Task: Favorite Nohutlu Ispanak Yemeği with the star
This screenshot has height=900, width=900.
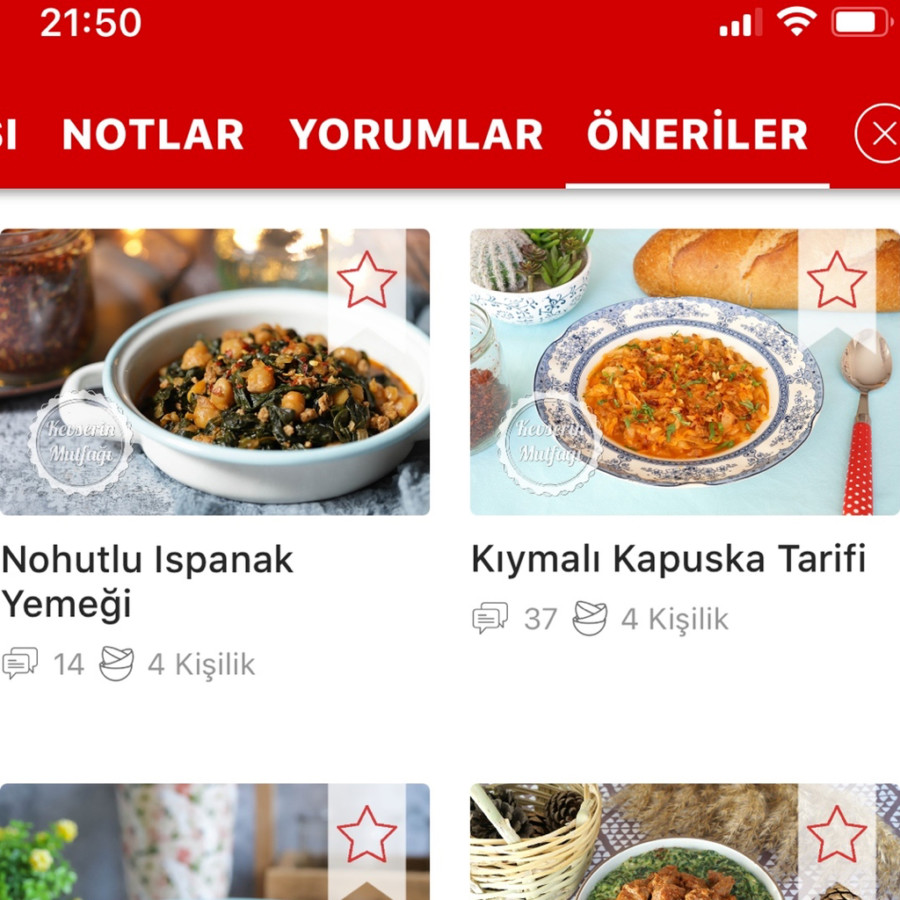Action: point(366,281)
